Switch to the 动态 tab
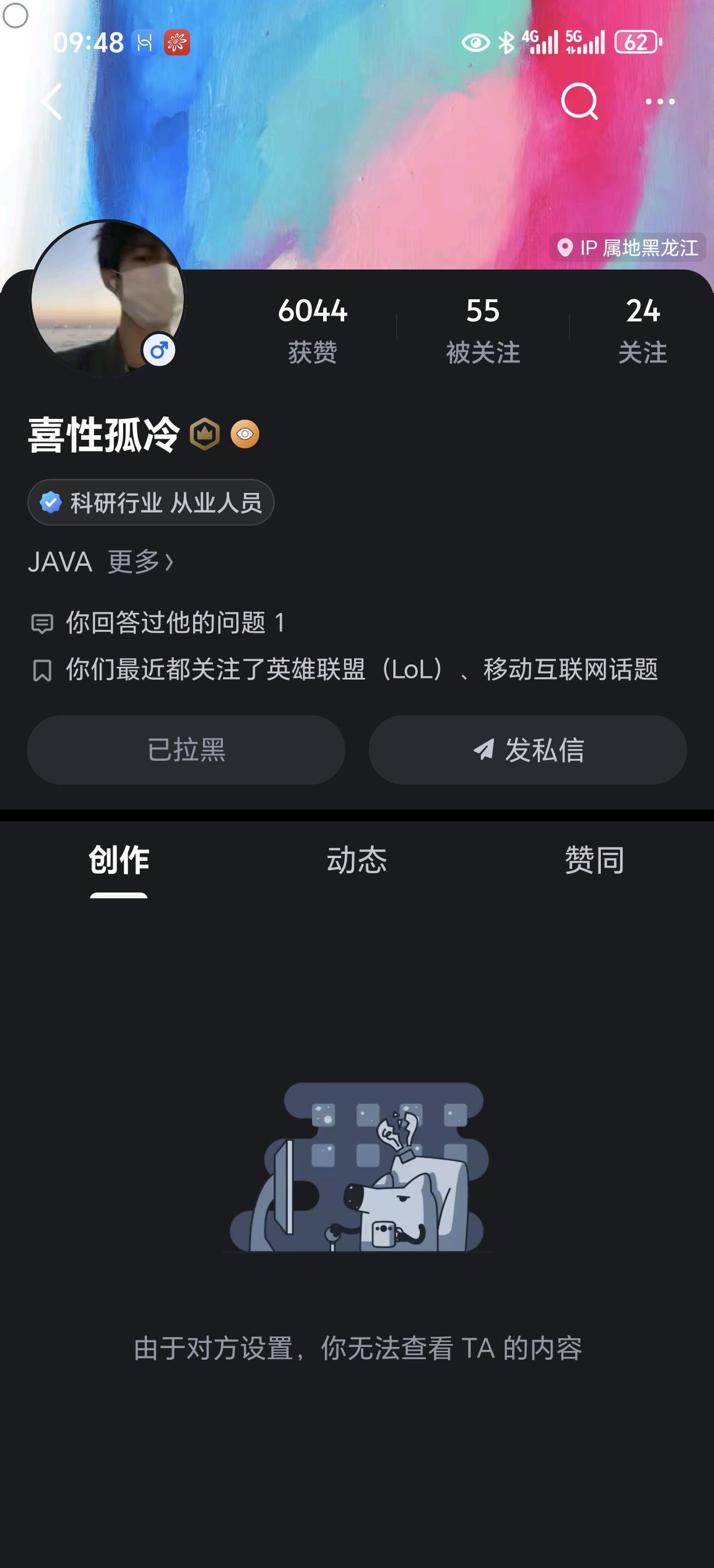This screenshot has height=1568, width=714. tap(356, 860)
